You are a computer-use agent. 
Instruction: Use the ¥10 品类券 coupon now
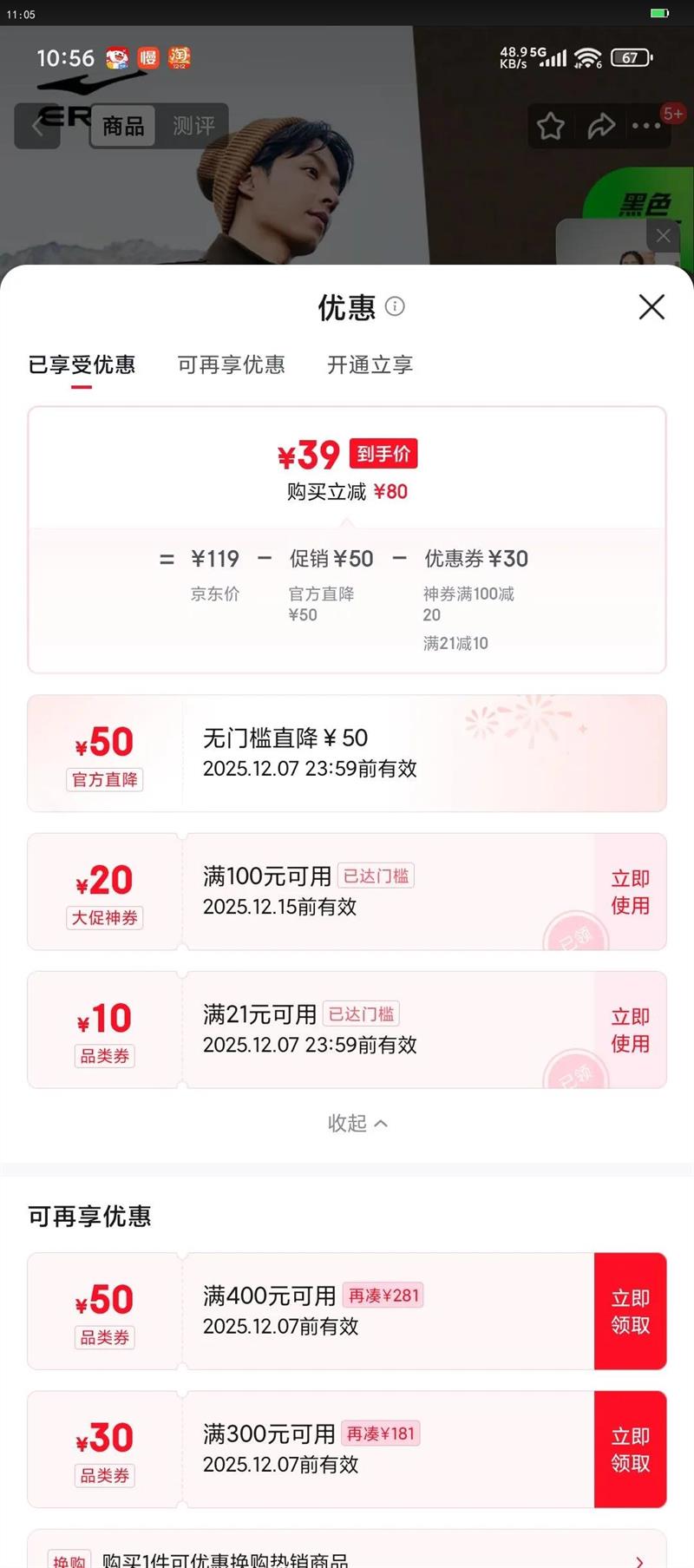coord(631,1030)
